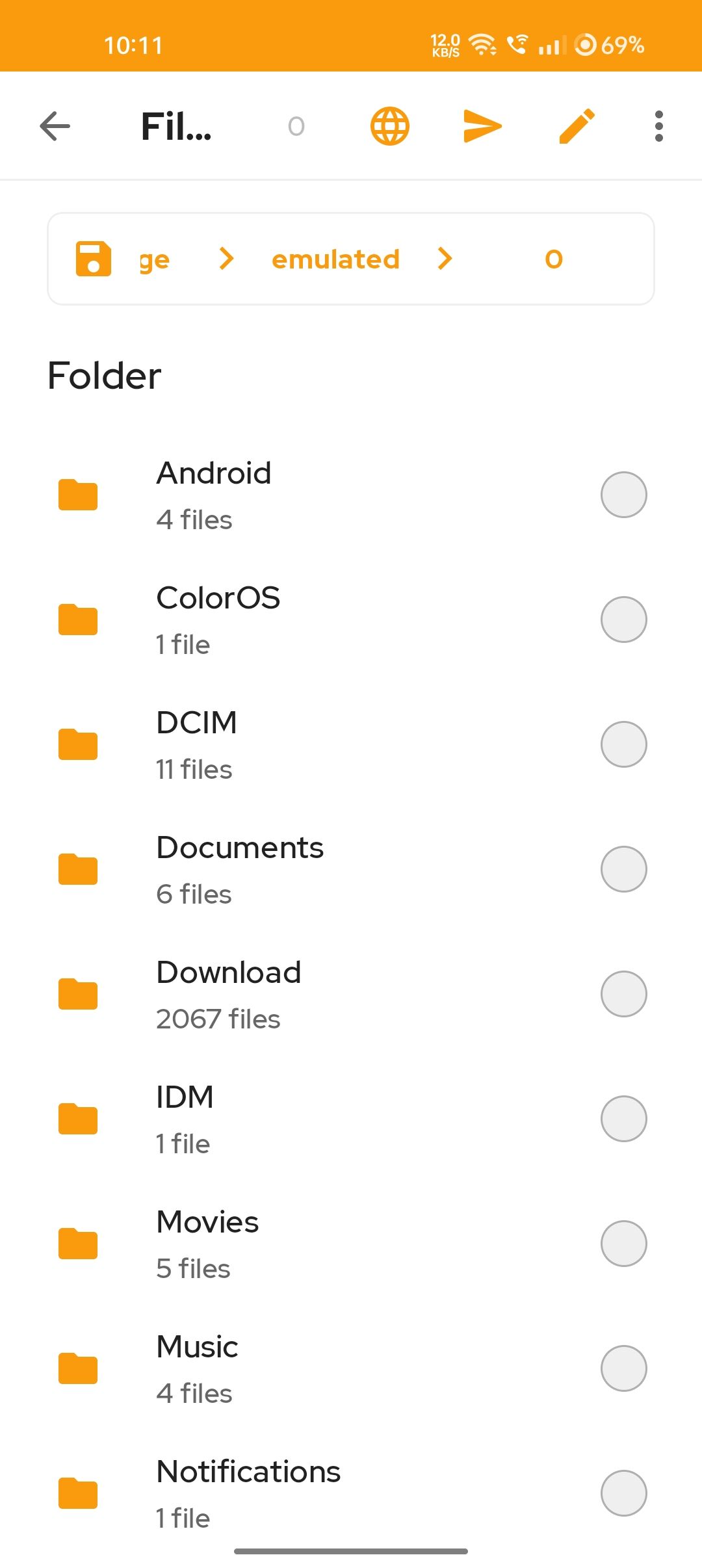Go back using the arrow icon
This screenshot has width=702, height=1568.
click(55, 126)
